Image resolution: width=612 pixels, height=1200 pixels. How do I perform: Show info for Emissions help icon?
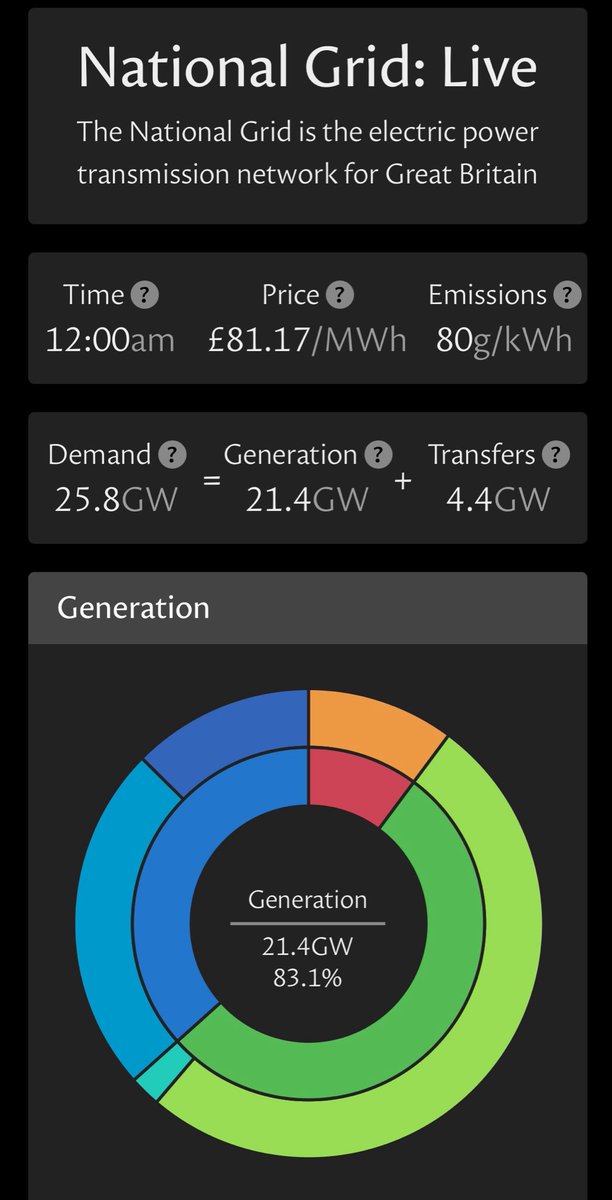pos(567,295)
